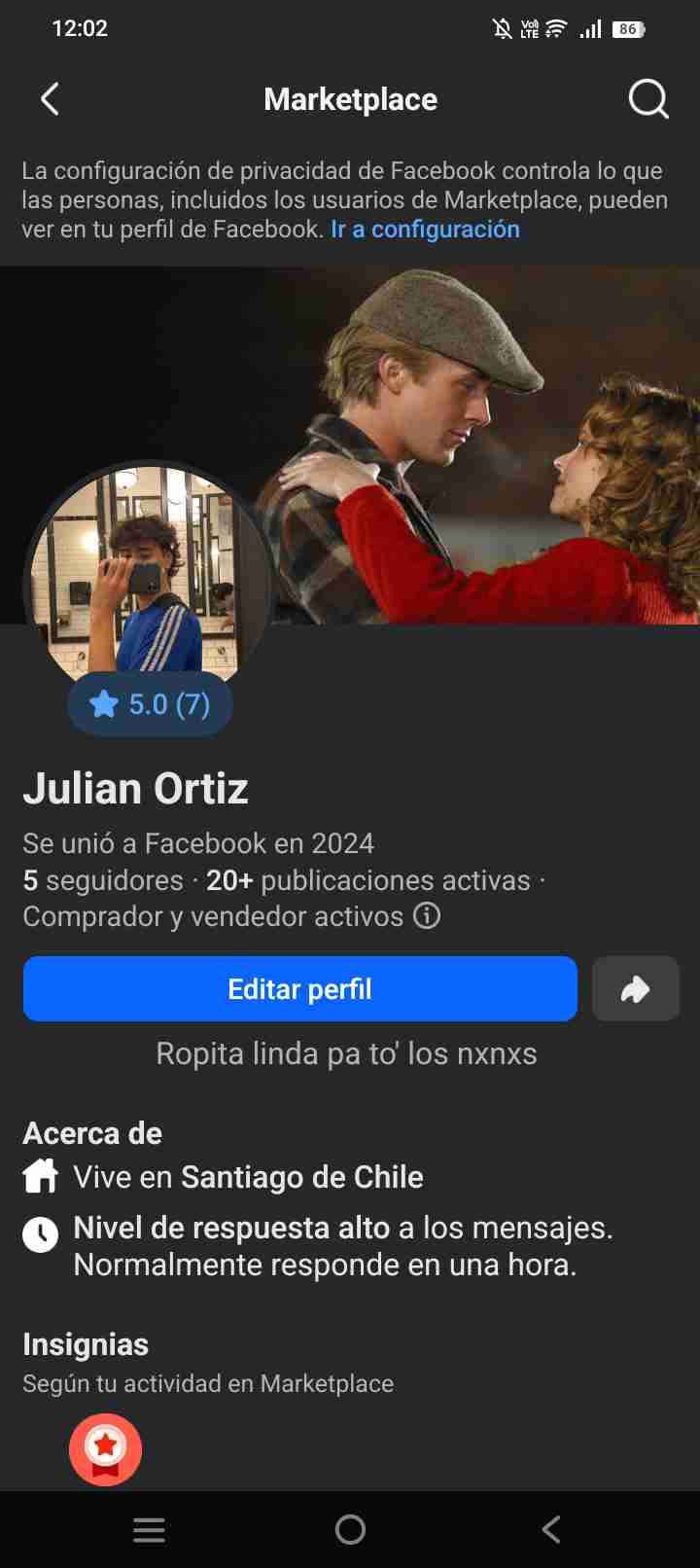
Task: Share this Marketplace profile
Action: click(635, 989)
